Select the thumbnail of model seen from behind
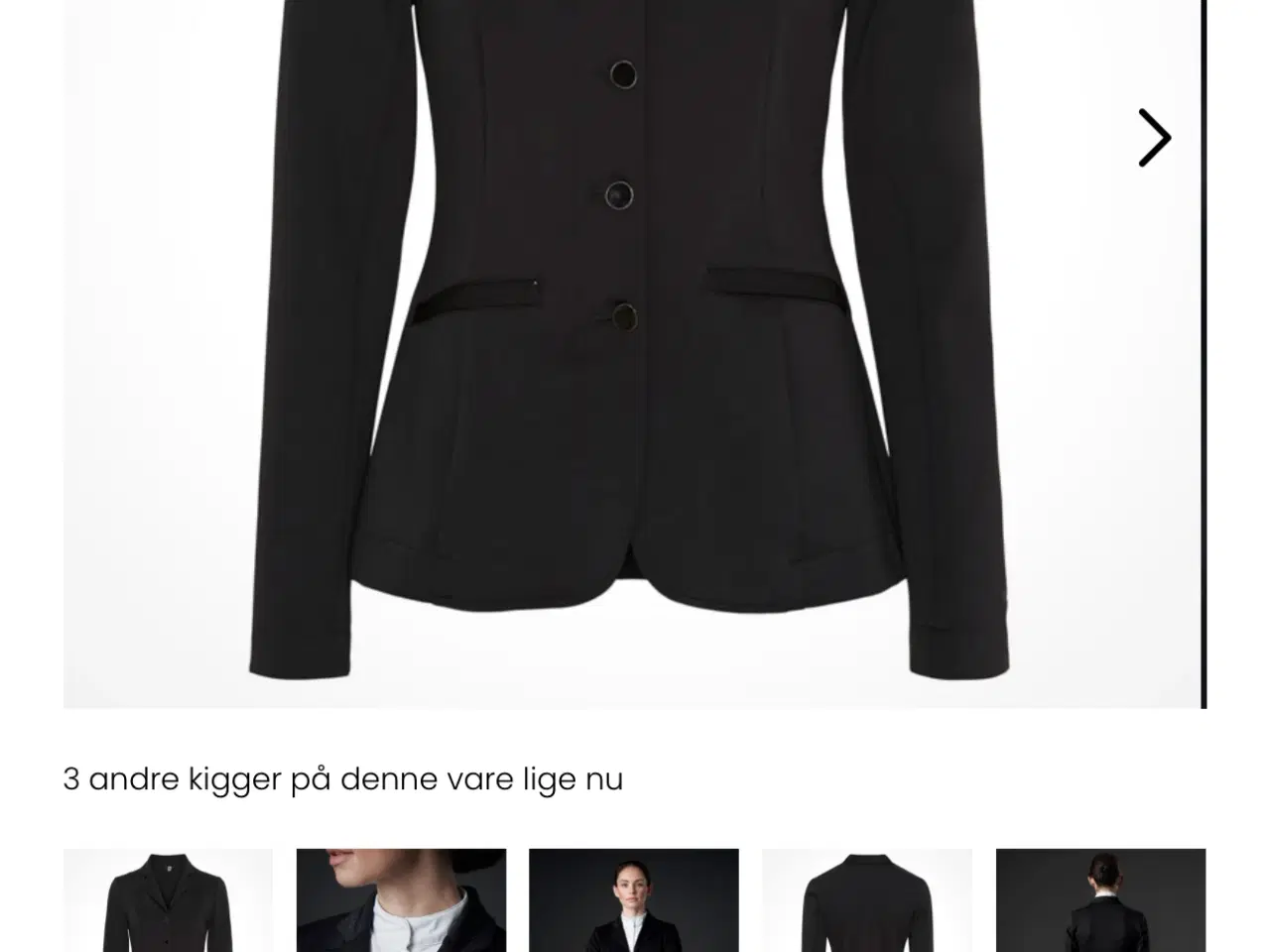Screen dimensions: 1270x952 coord(1100,900)
